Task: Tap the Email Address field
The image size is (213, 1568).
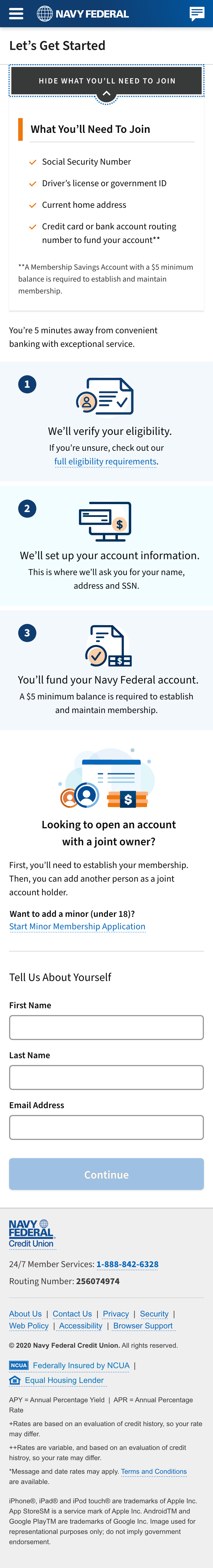Action: (x=106, y=1127)
